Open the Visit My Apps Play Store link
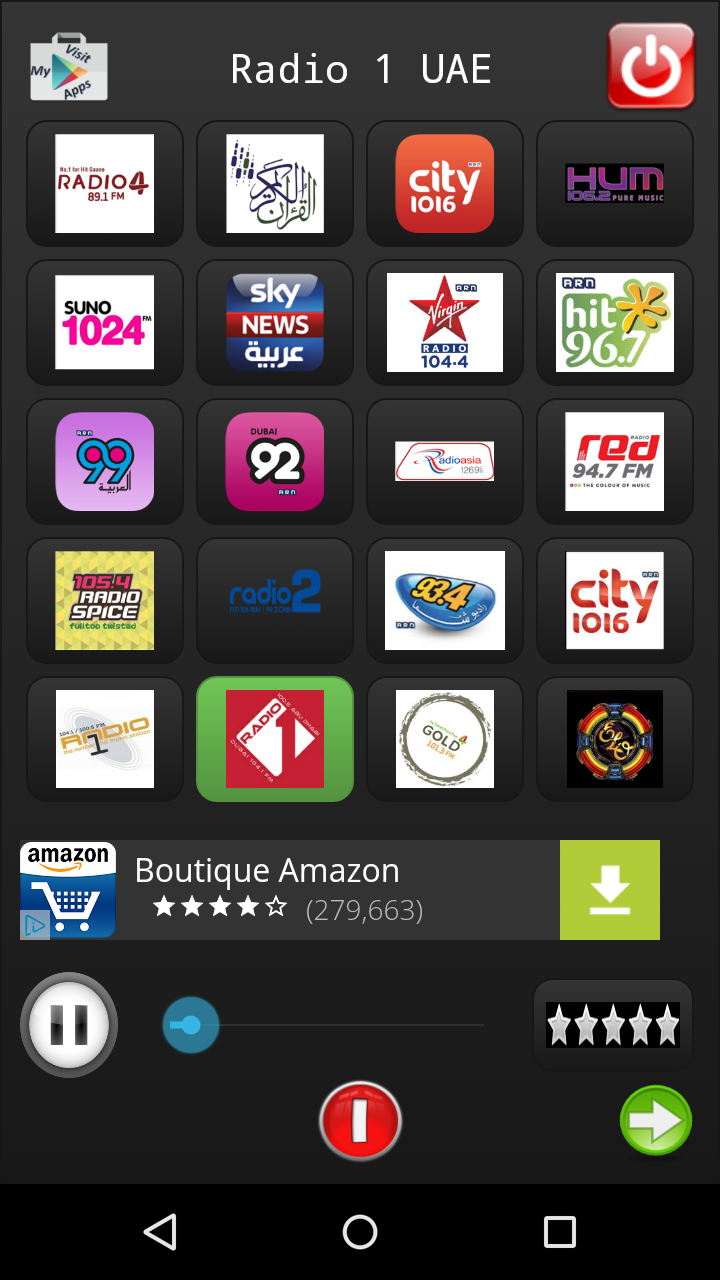Image resolution: width=720 pixels, height=1280 pixels. click(x=67, y=65)
